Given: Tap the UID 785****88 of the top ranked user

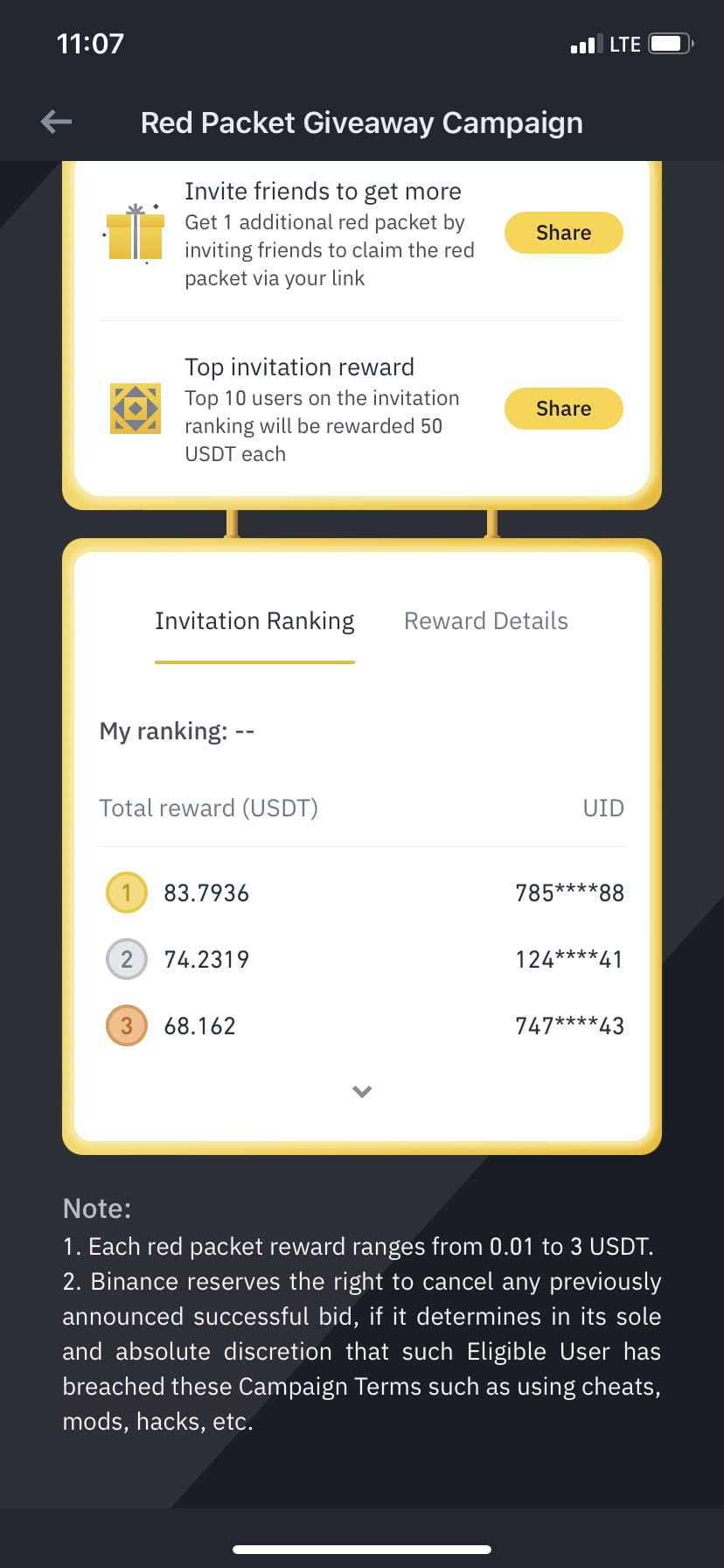Looking at the screenshot, I should 569,892.
